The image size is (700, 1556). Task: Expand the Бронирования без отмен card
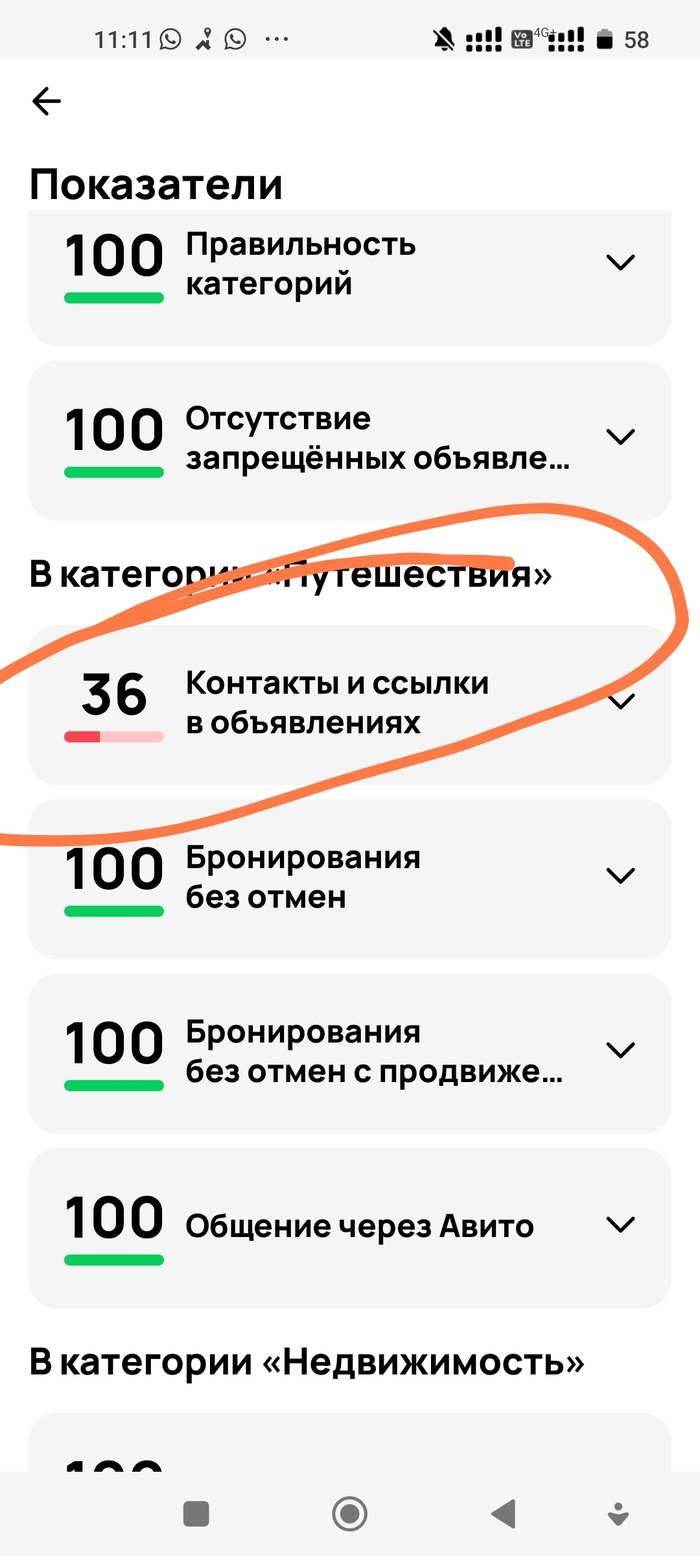tap(621, 876)
